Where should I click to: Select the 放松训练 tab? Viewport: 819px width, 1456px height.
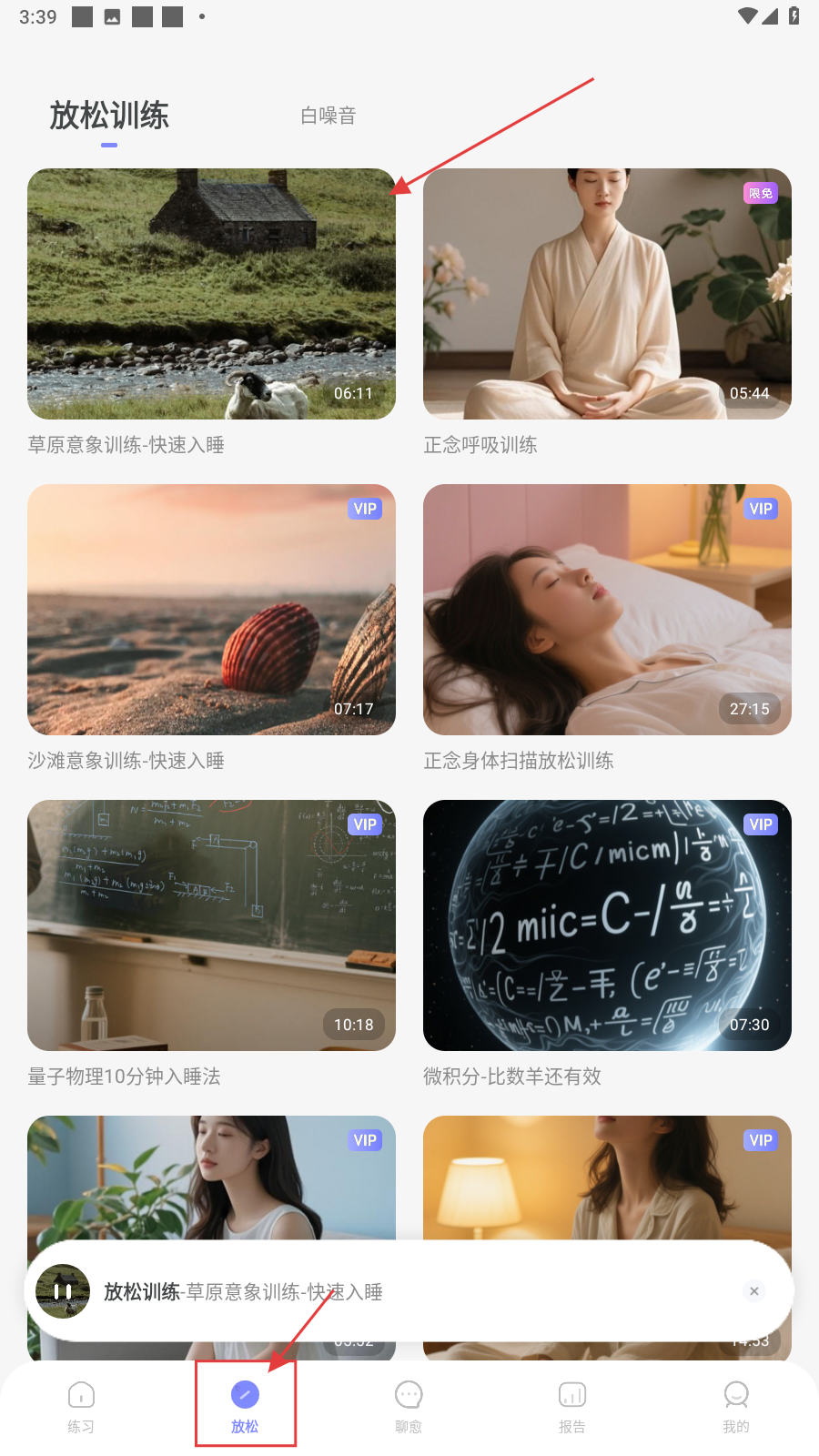(109, 116)
